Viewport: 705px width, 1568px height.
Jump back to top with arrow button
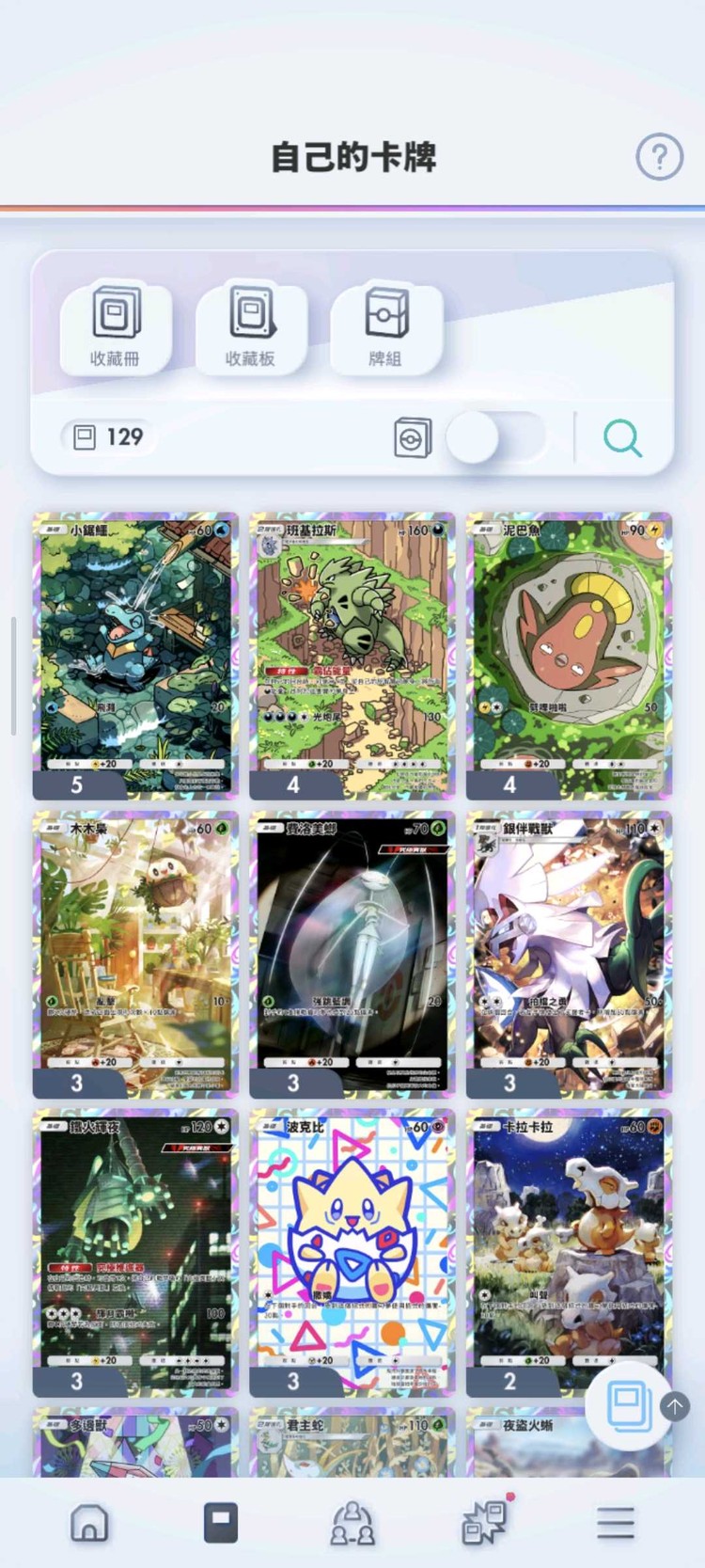coord(675,1406)
